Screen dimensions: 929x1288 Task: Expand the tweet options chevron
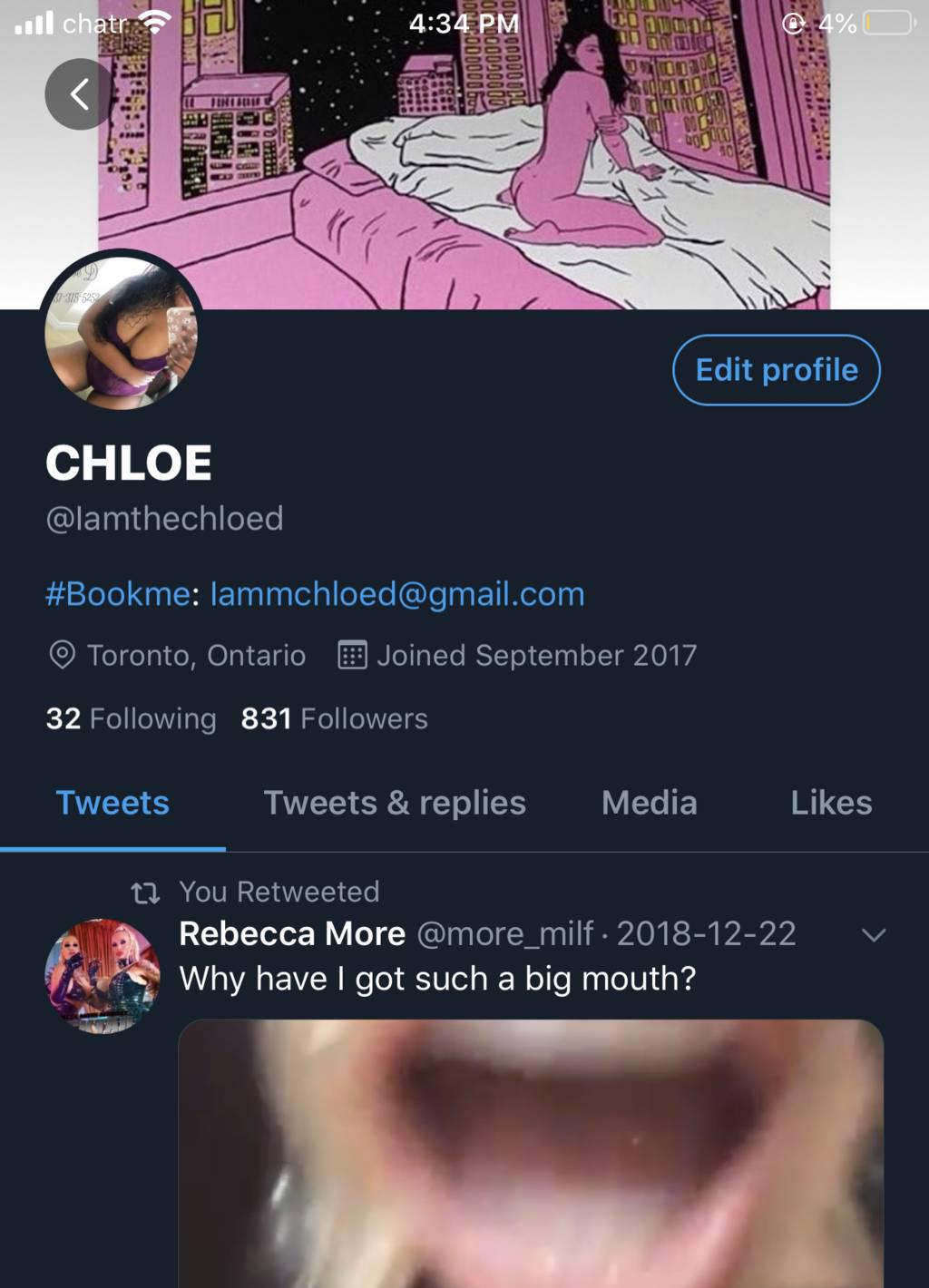(873, 934)
